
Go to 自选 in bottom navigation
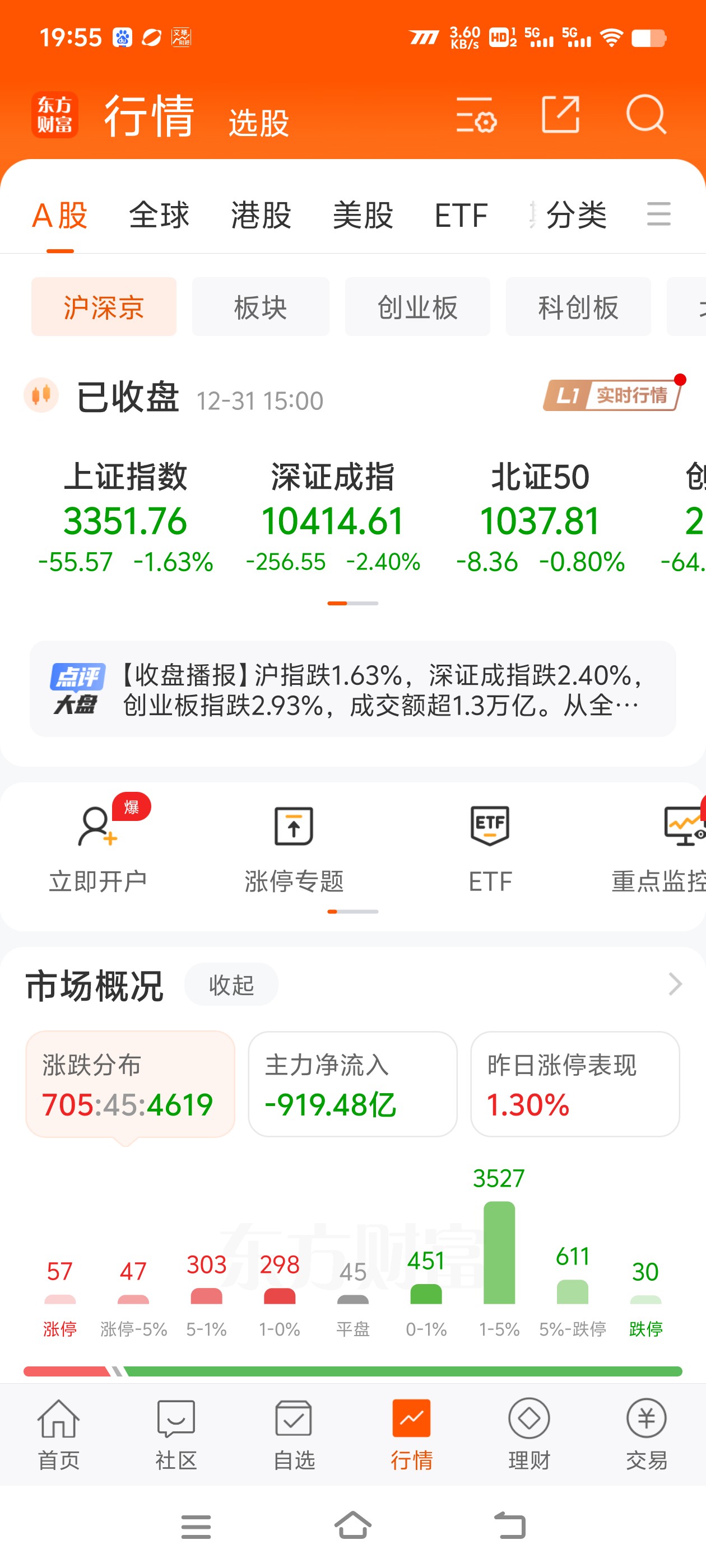[x=294, y=1434]
